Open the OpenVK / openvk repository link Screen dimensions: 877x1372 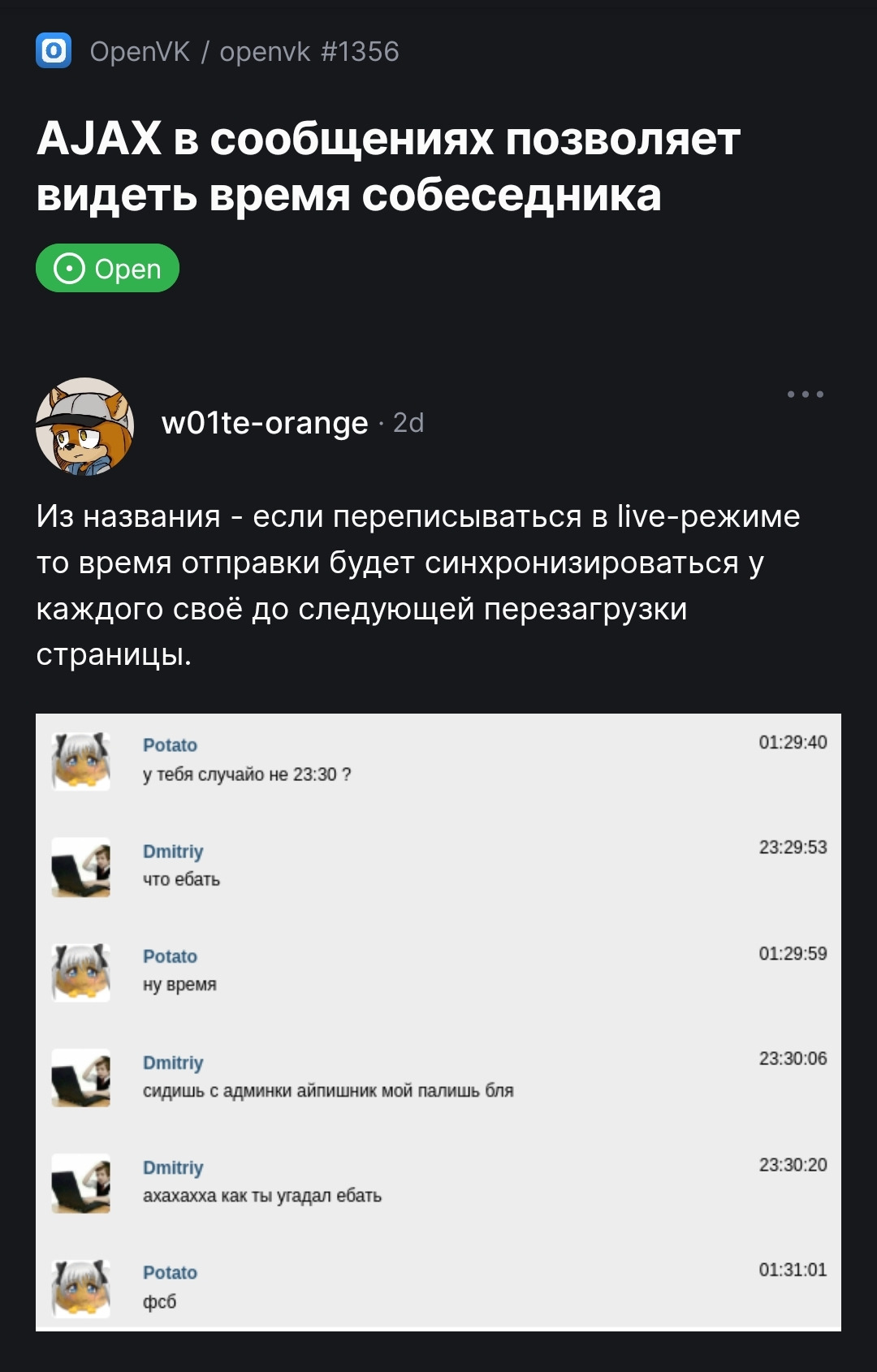tap(244, 52)
